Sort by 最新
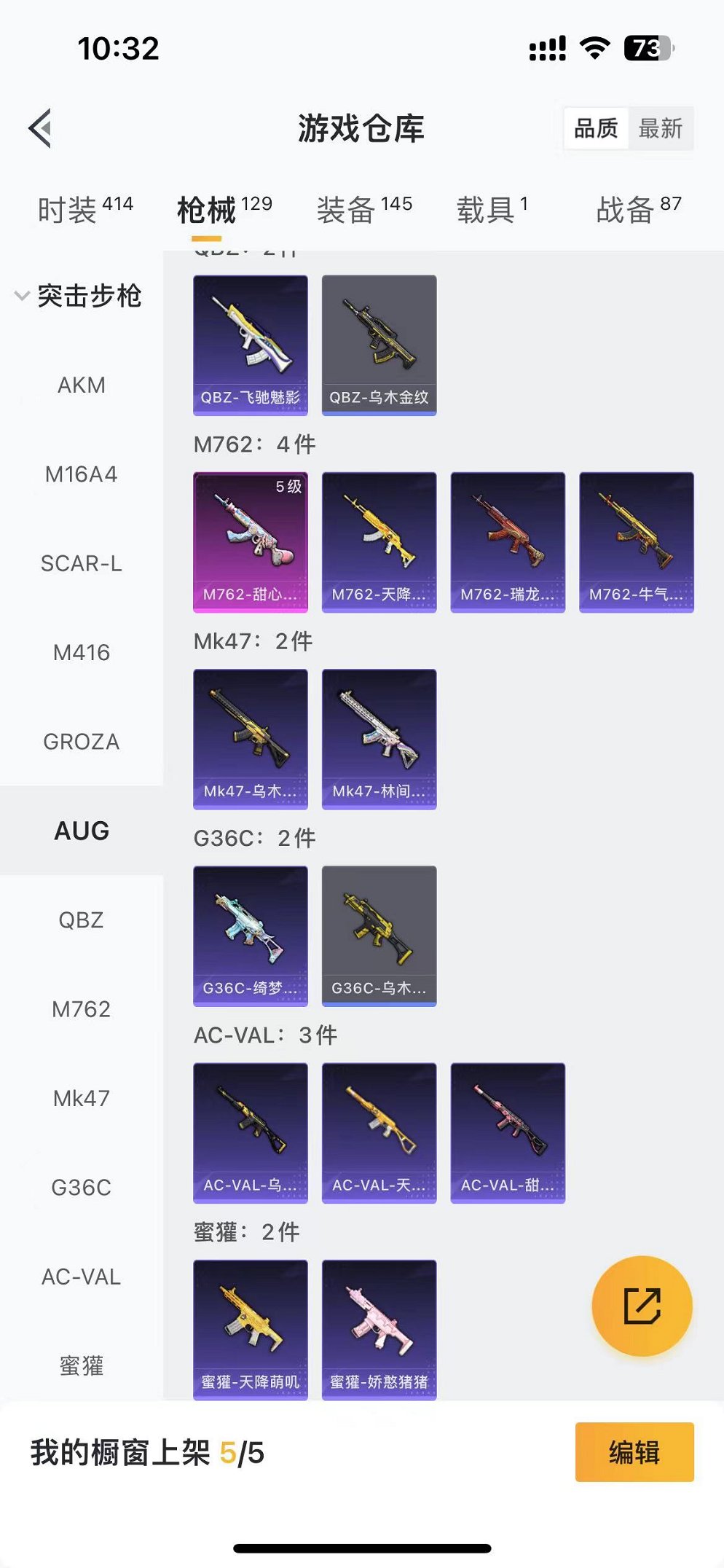724x1568 pixels. pyautogui.click(x=660, y=129)
